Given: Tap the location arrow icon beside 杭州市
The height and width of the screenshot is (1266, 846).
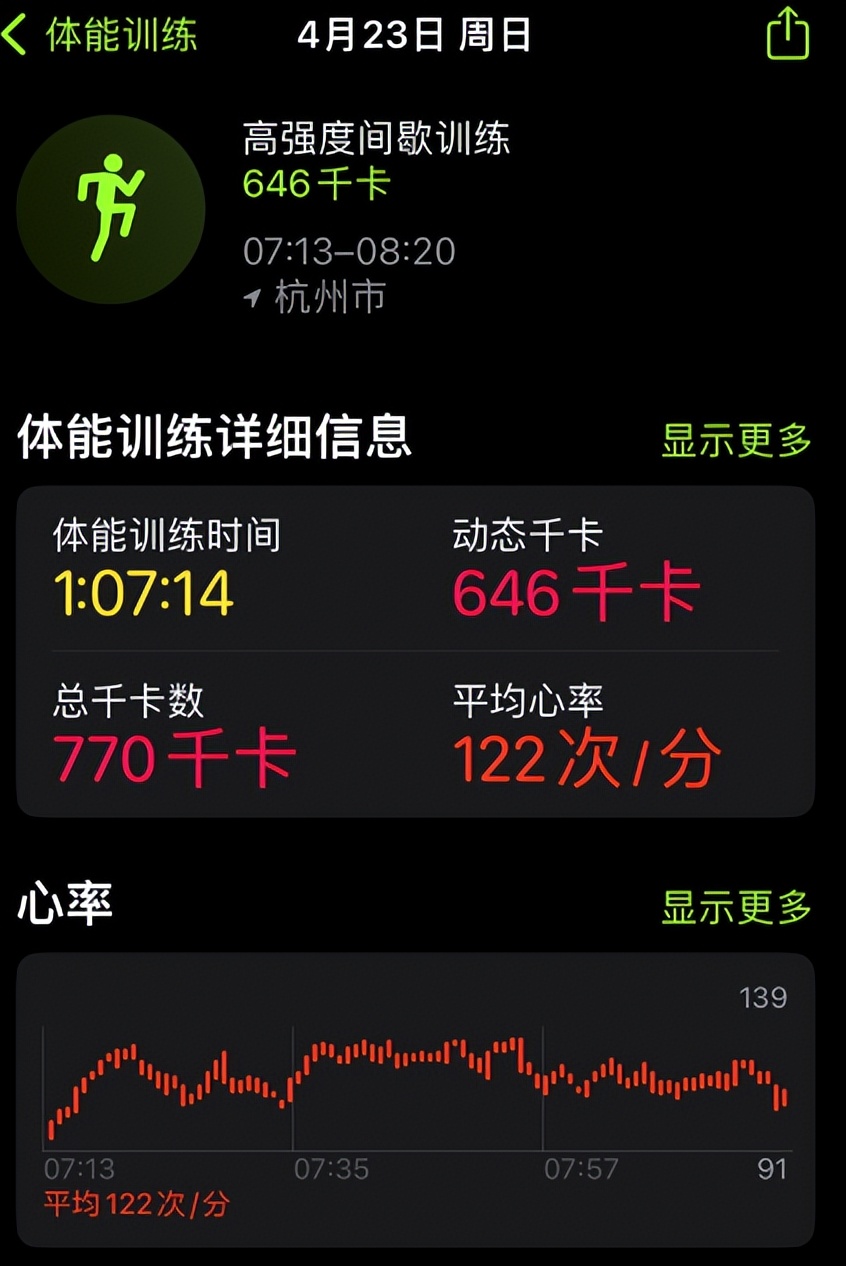Looking at the screenshot, I should (252, 295).
